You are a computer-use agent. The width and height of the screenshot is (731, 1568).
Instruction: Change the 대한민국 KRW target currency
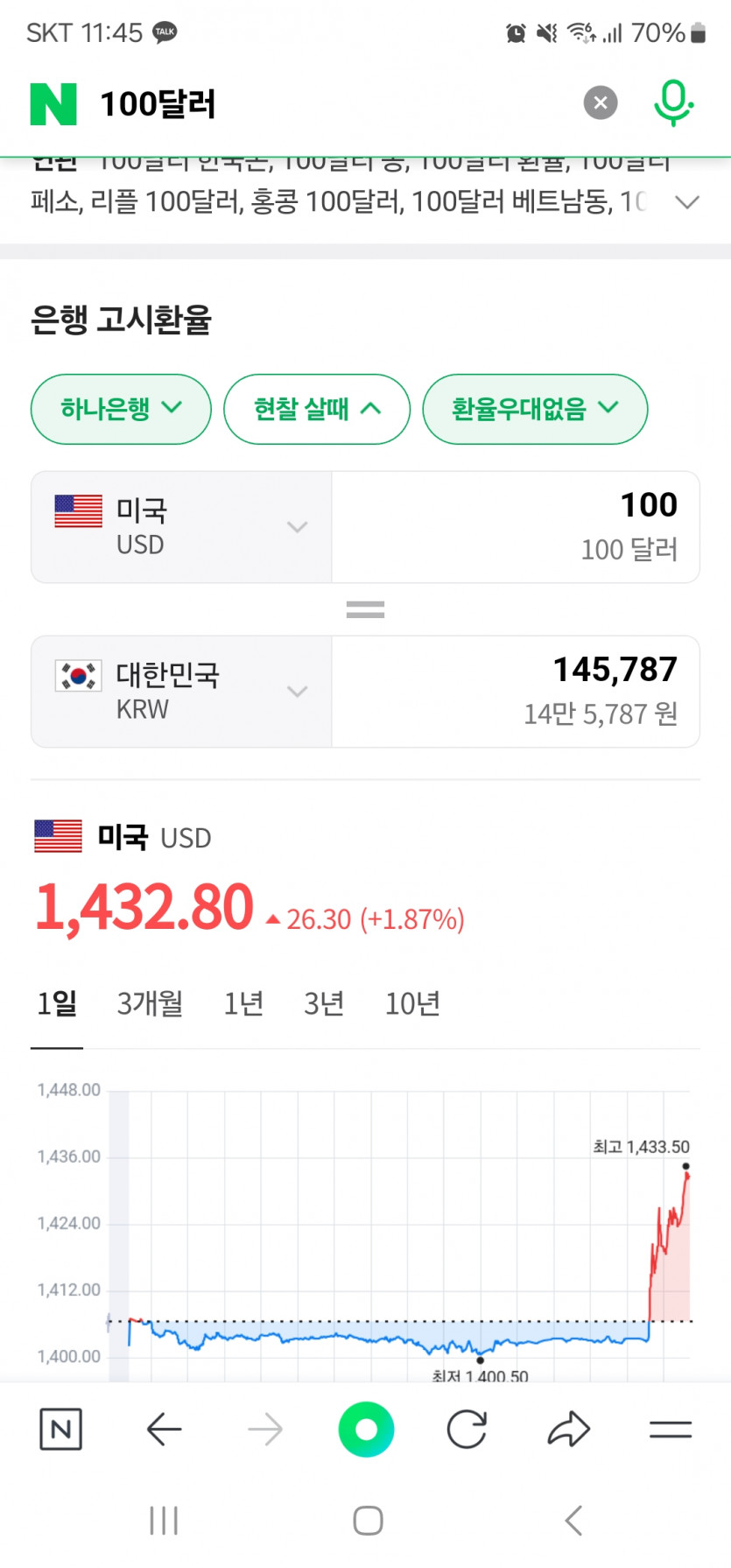(181, 692)
